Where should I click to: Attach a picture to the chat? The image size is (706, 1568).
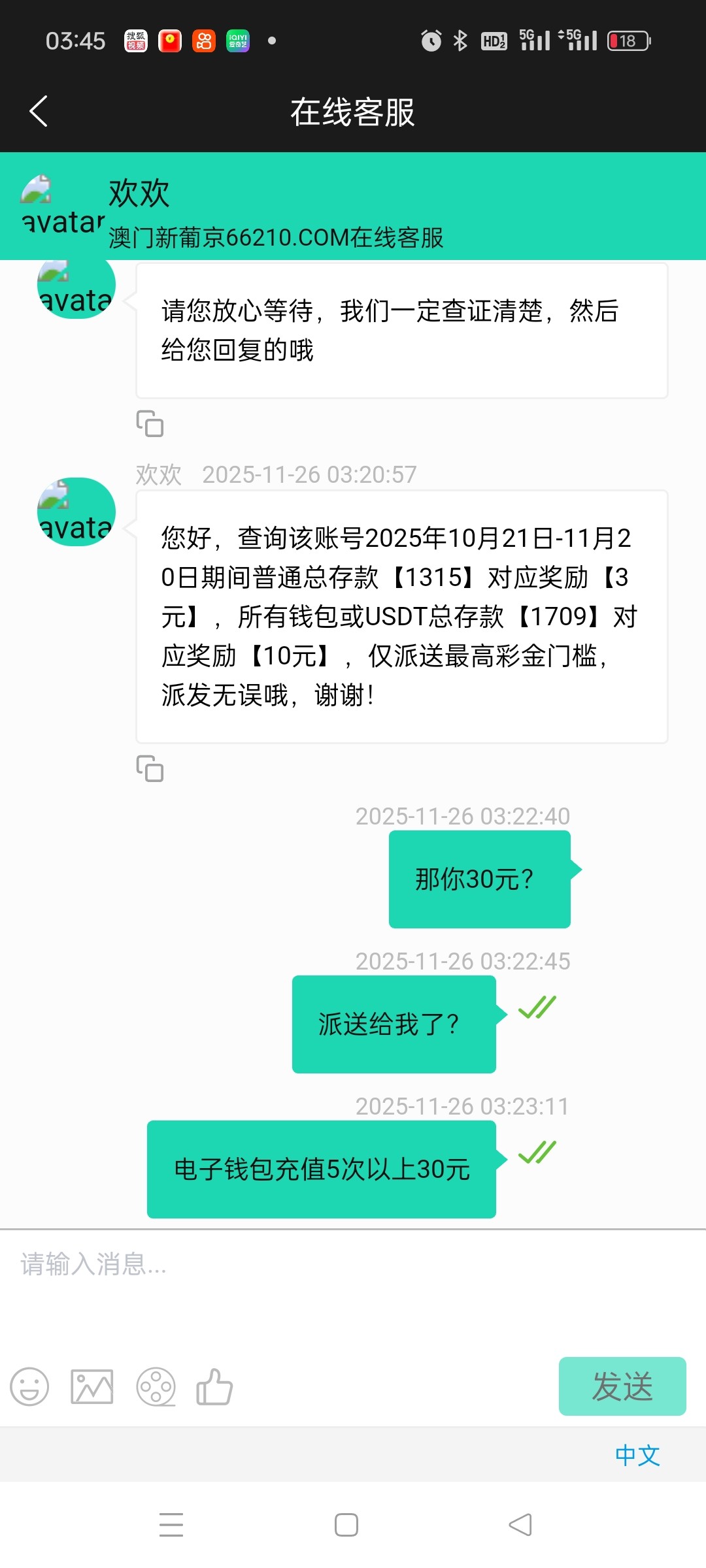coord(92,1386)
